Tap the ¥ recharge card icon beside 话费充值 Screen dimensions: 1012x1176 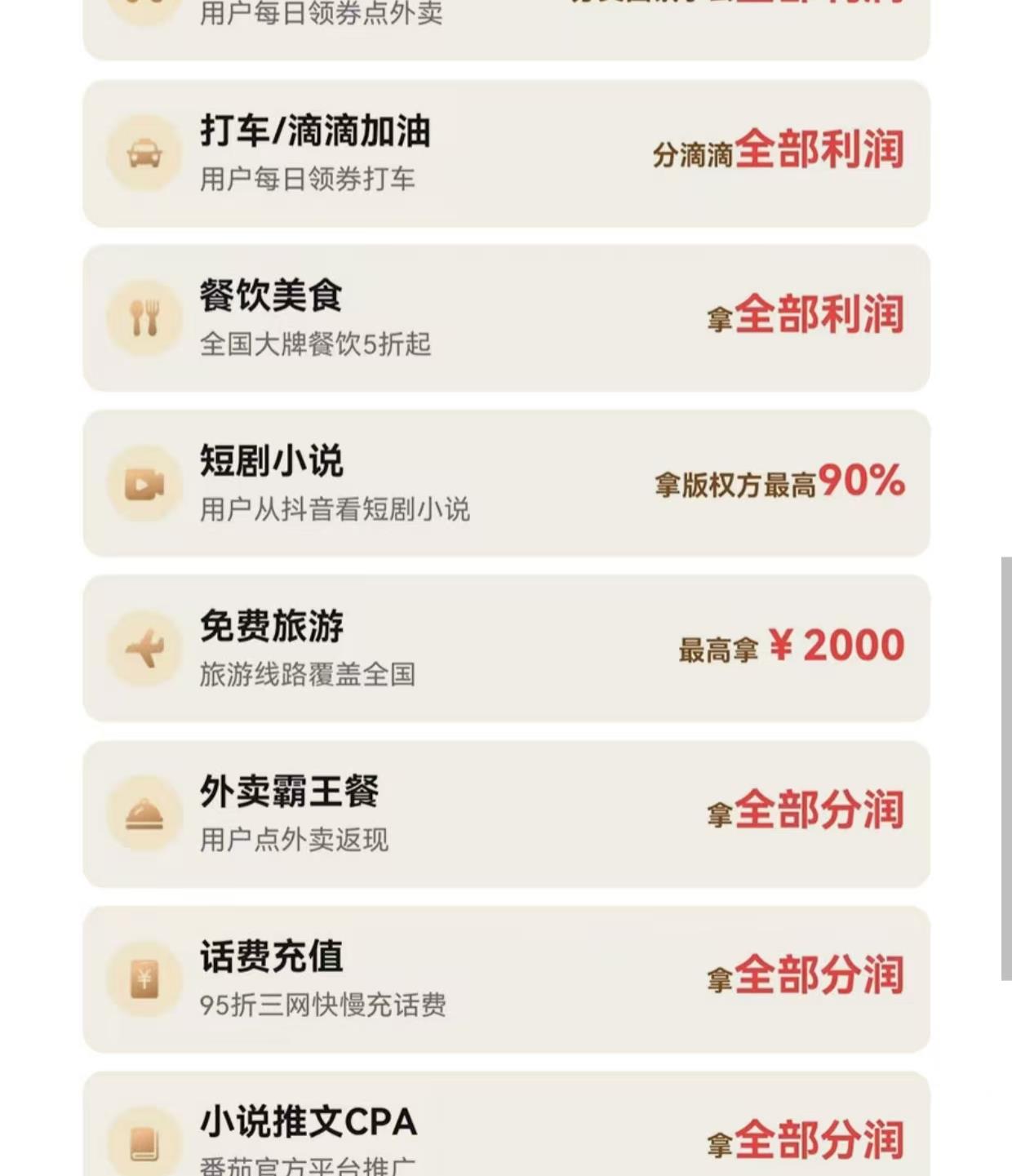tap(144, 979)
